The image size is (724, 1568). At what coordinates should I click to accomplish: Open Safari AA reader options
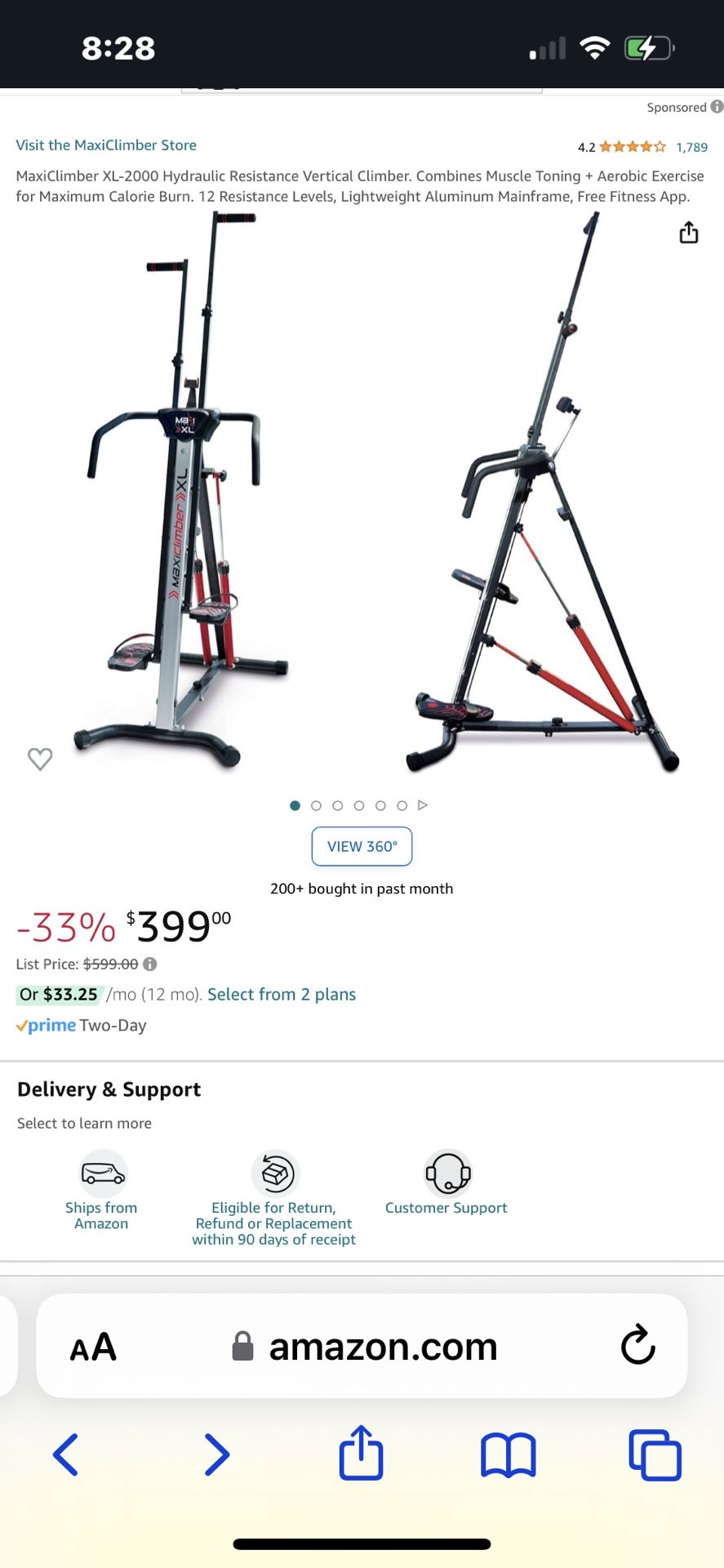coord(93,1347)
